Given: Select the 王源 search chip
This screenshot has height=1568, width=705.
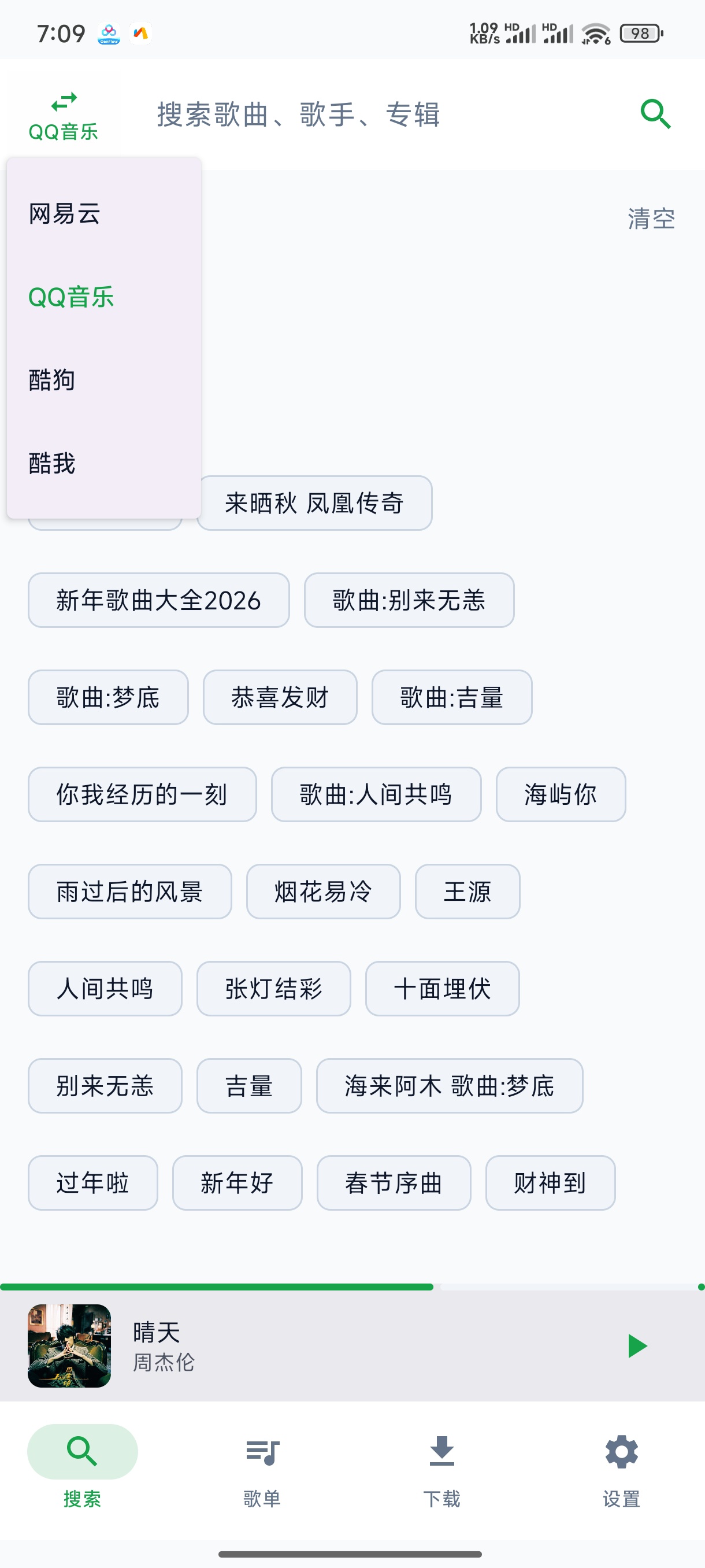Looking at the screenshot, I should pos(467,891).
